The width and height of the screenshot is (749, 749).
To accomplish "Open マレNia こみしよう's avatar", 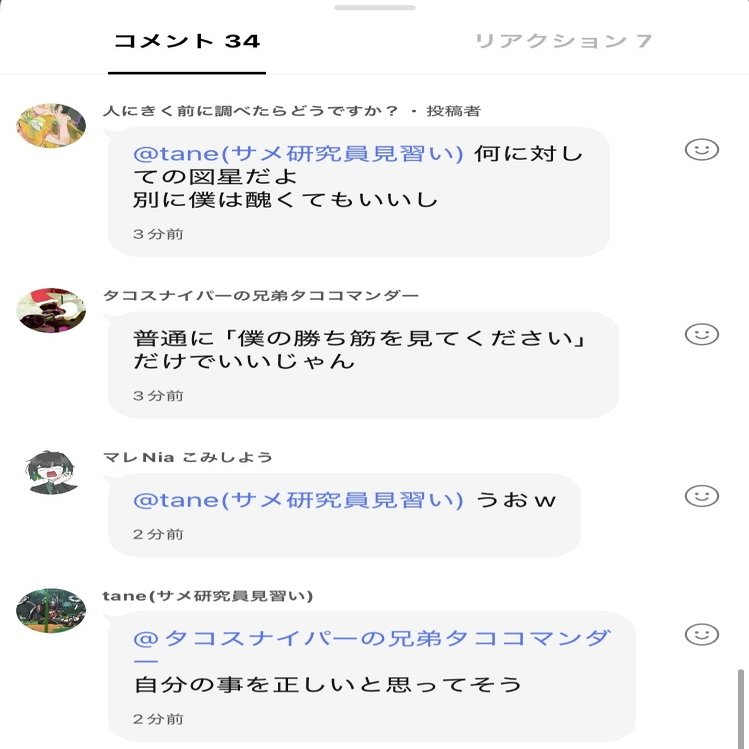I will pos(51,472).
